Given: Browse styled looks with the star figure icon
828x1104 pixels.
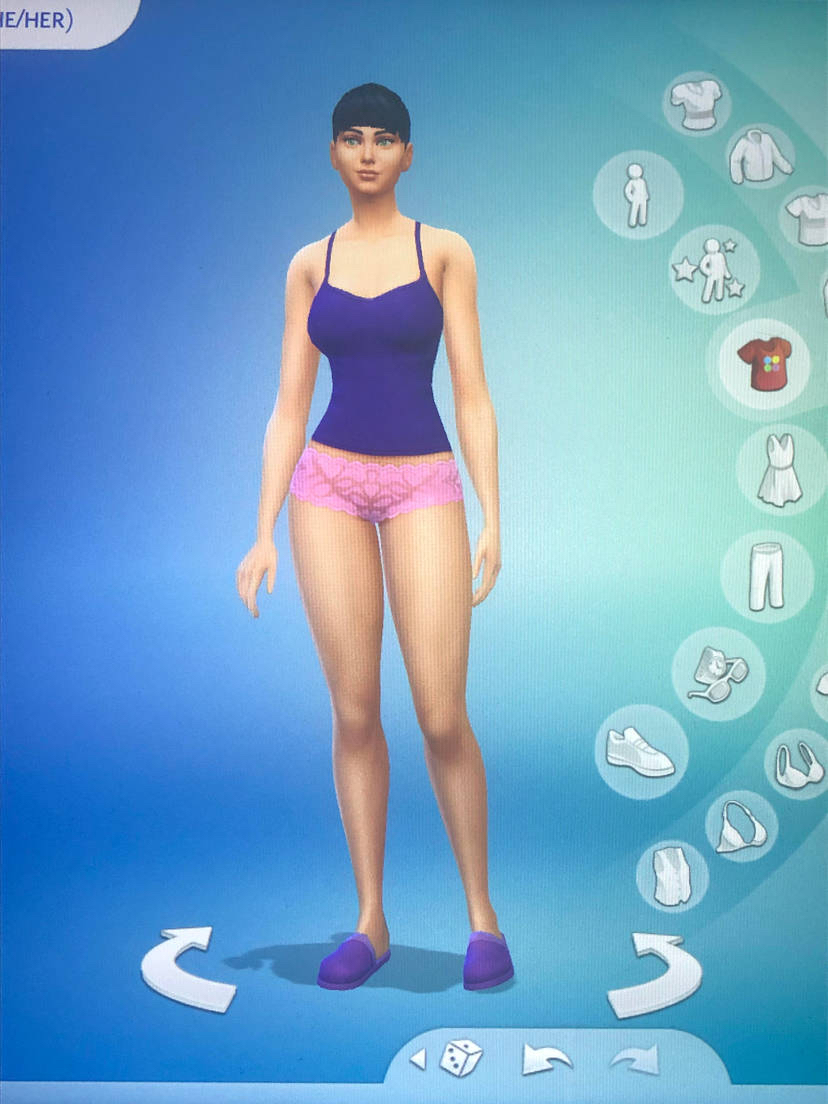Looking at the screenshot, I should (x=713, y=267).
